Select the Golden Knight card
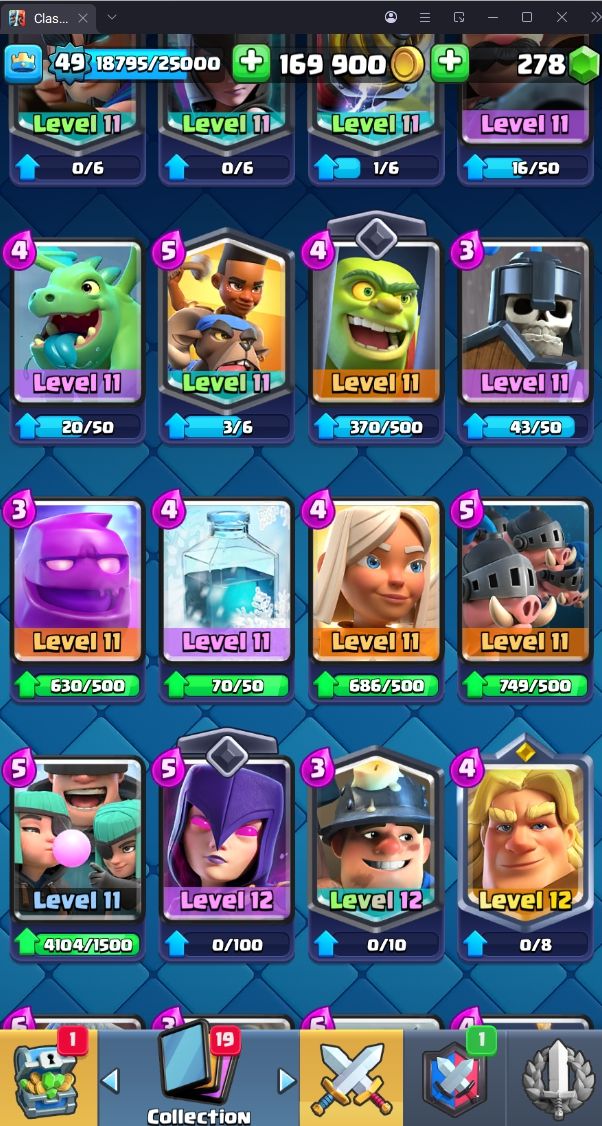Viewport: 602px width, 1126px height. [525, 840]
